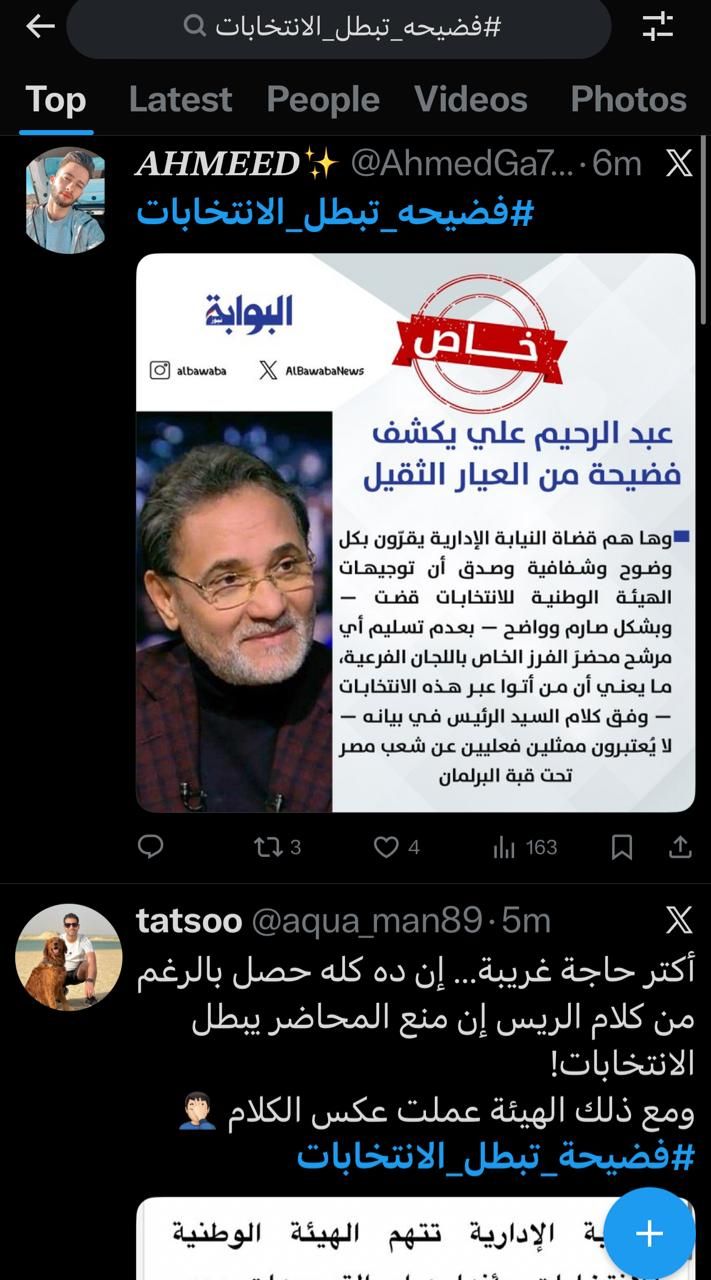Go back using the top arrow
The width and height of the screenshot is (711, 1280).
coord(40,27)
